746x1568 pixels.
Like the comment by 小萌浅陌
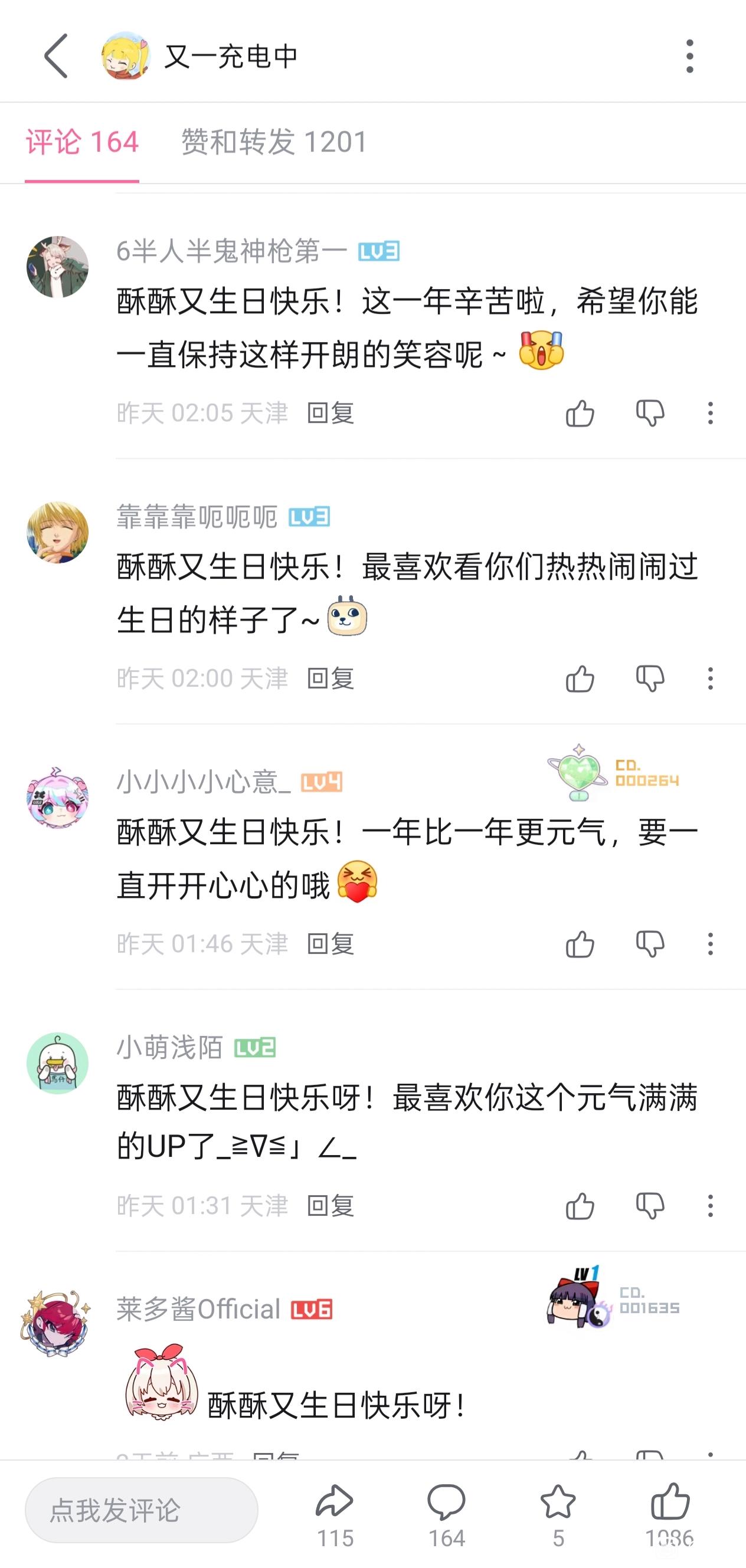click(579, 1206)
